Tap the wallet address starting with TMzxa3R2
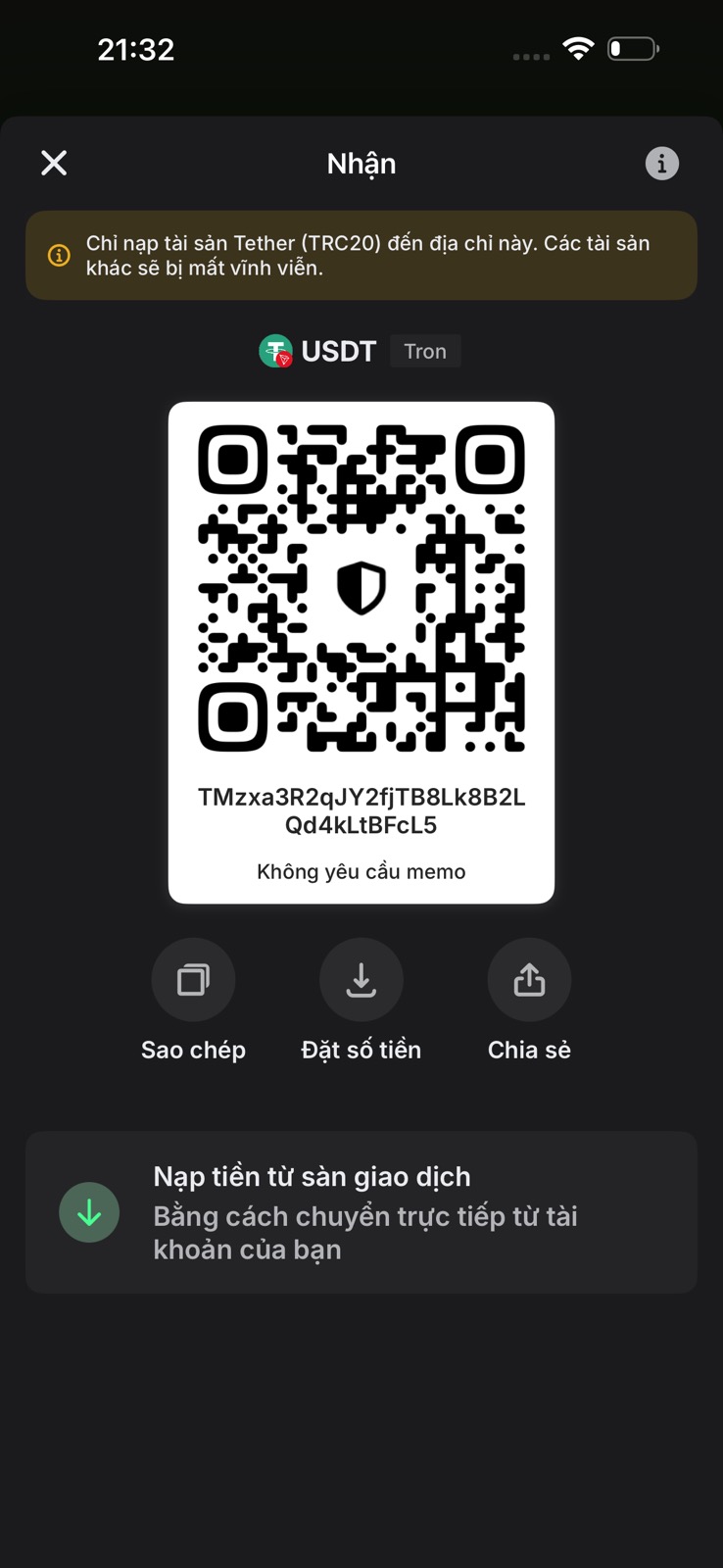Viewport: 723px width, 1568px height. pyautogui.click(x=361, y=810)
